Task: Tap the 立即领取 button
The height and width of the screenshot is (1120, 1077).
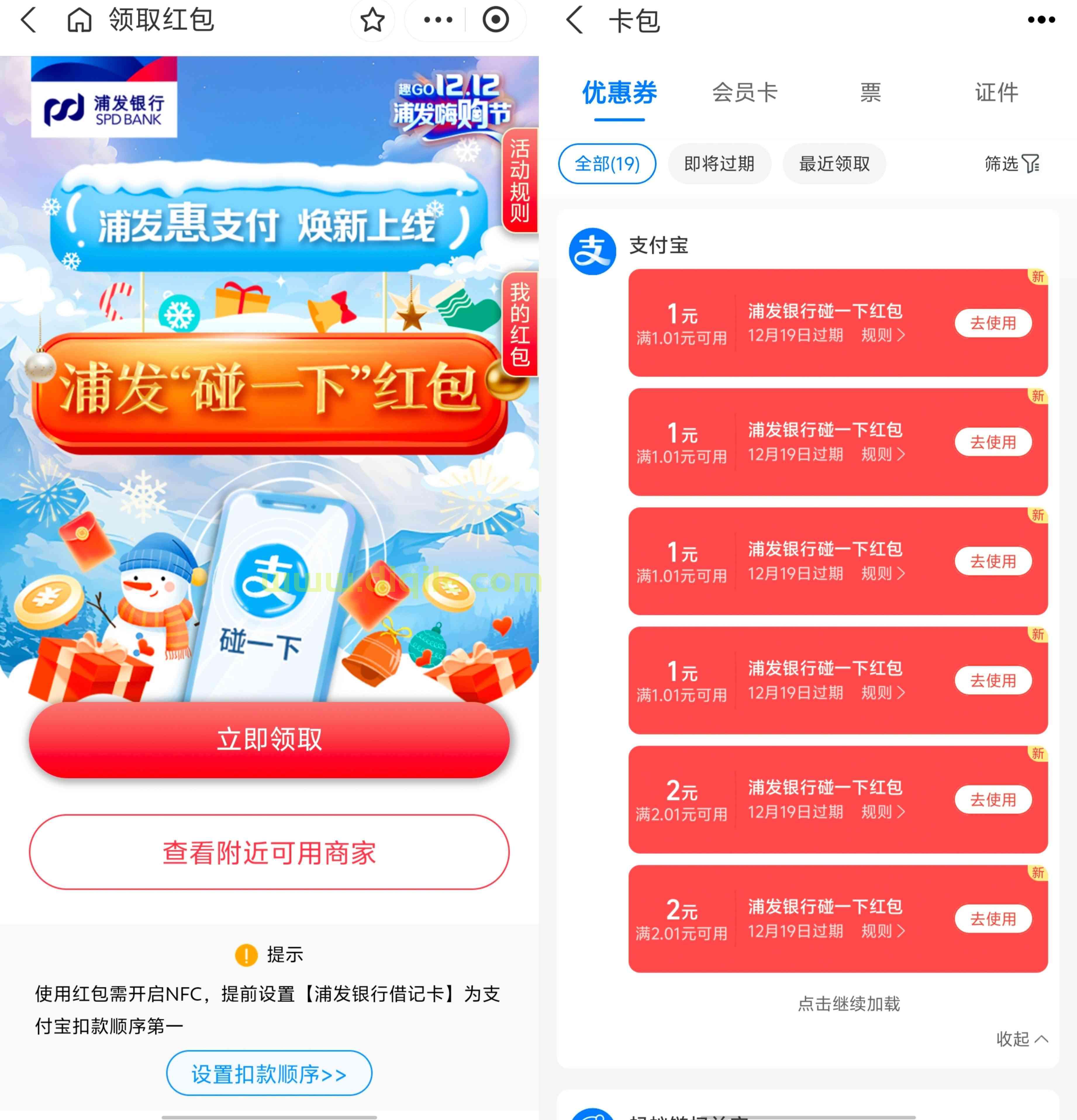Action: [x=269, y=739]
